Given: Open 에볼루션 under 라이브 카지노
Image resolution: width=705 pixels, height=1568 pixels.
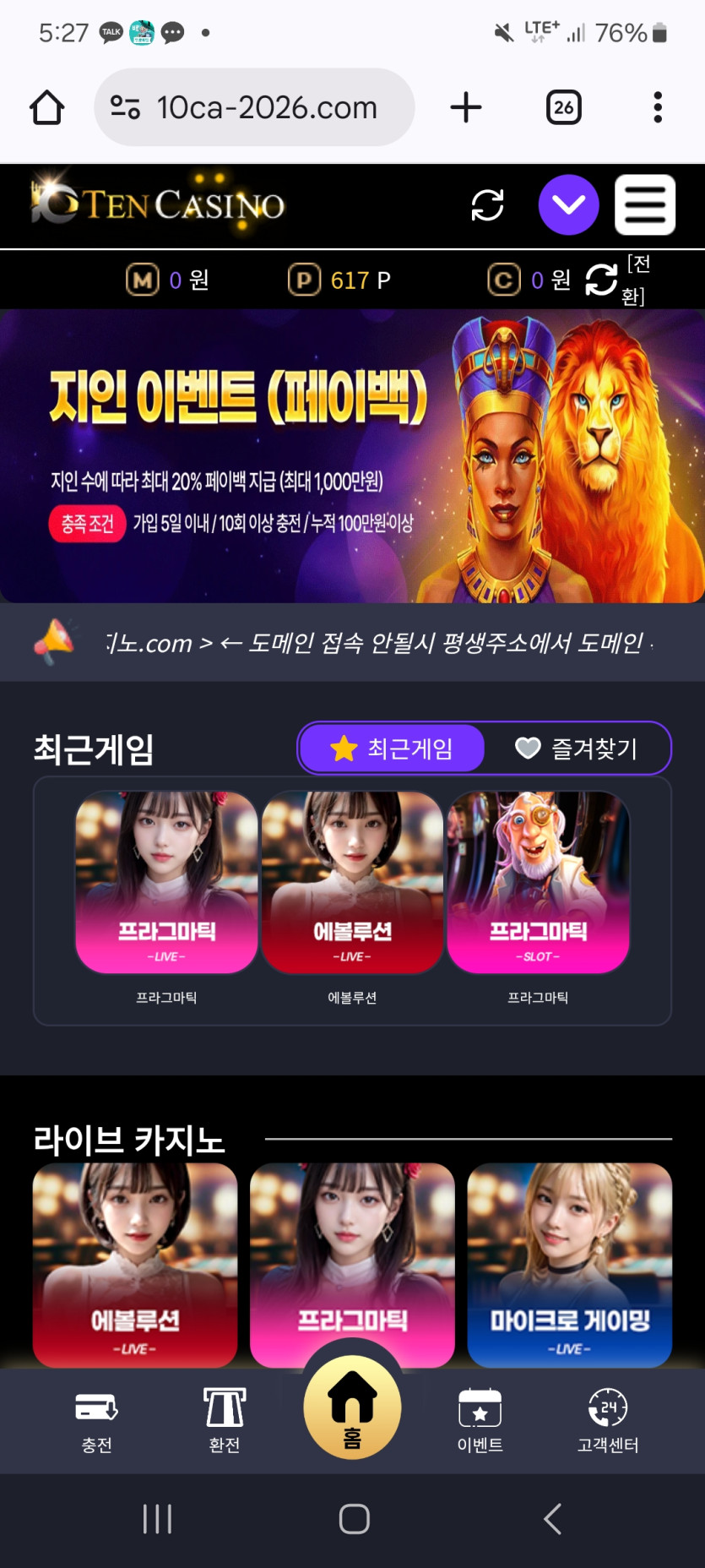Looking at the screenshot, I should pyautogui.click(x=135, y=1263).
